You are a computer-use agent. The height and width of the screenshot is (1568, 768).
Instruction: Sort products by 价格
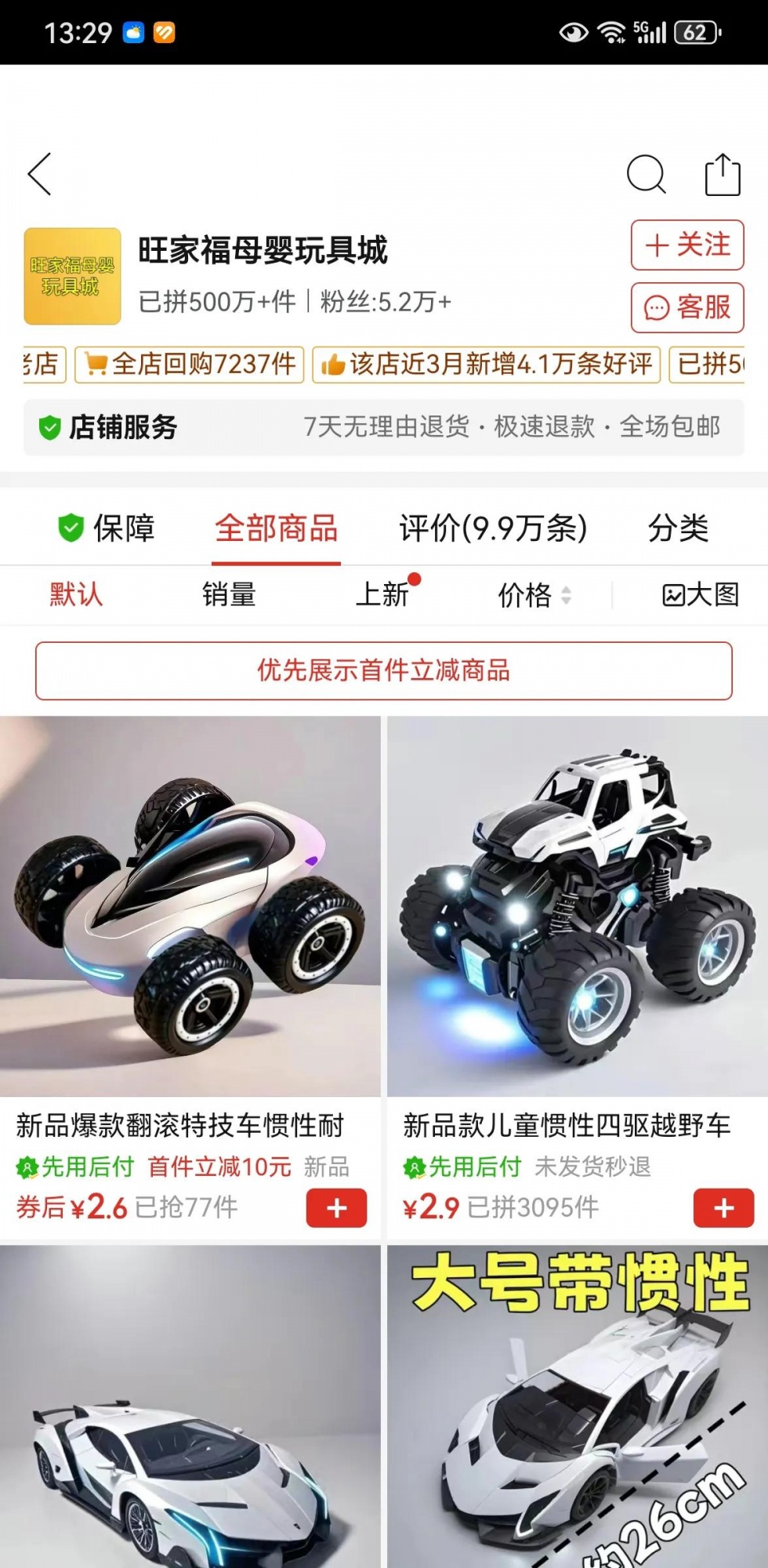click(534, 595)
